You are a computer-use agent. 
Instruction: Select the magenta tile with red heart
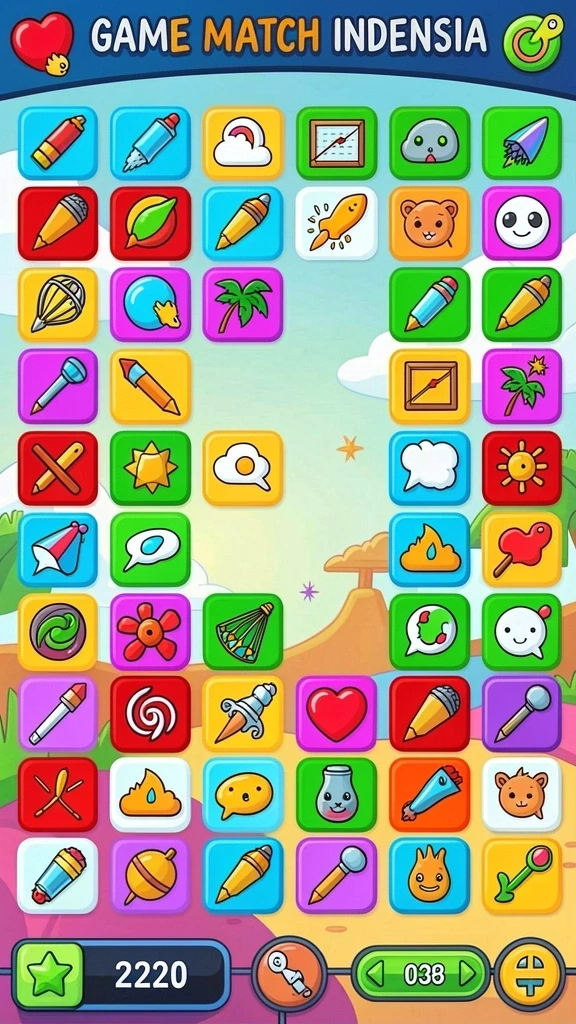(336, 713)
